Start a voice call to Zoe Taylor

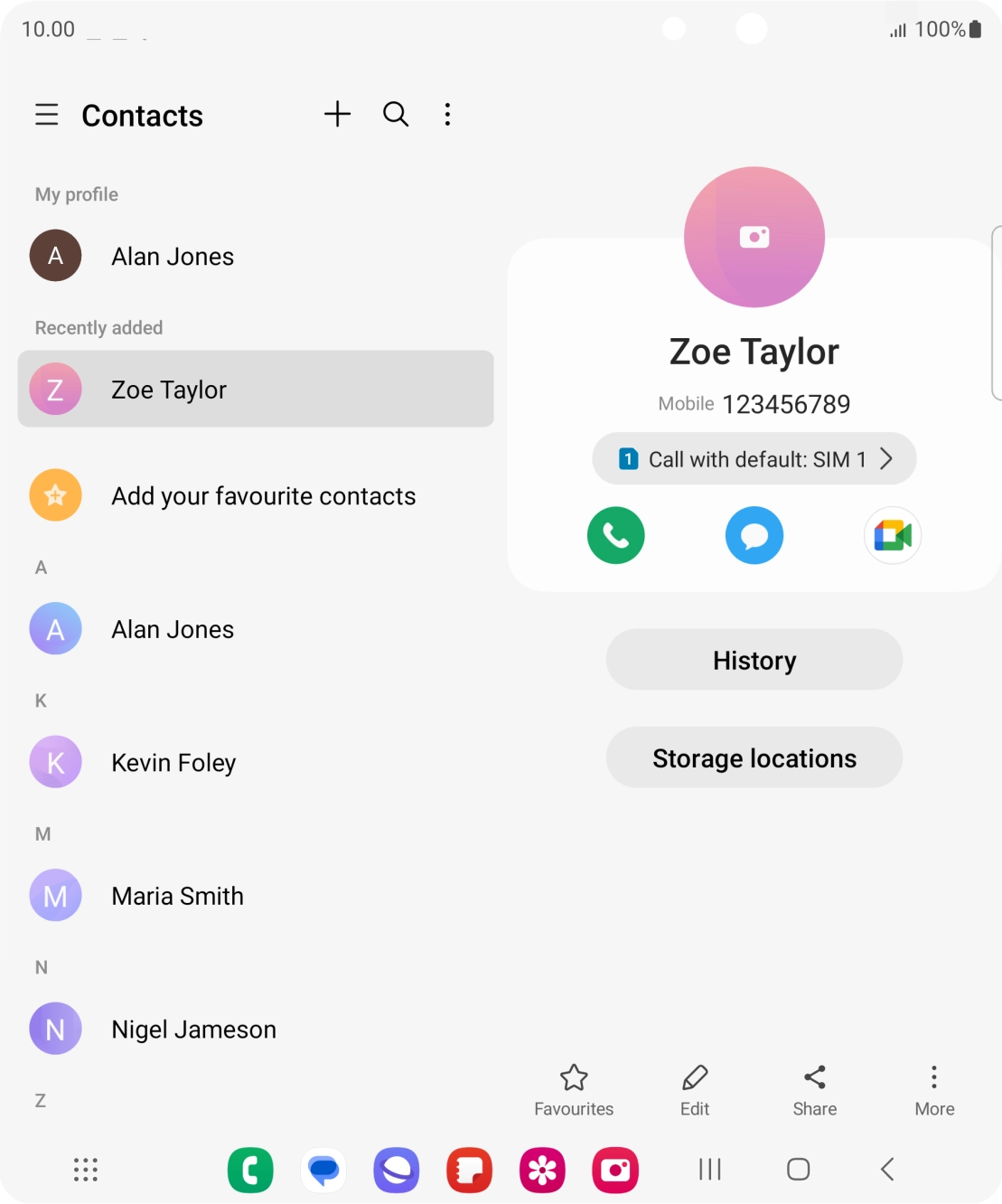615,535
